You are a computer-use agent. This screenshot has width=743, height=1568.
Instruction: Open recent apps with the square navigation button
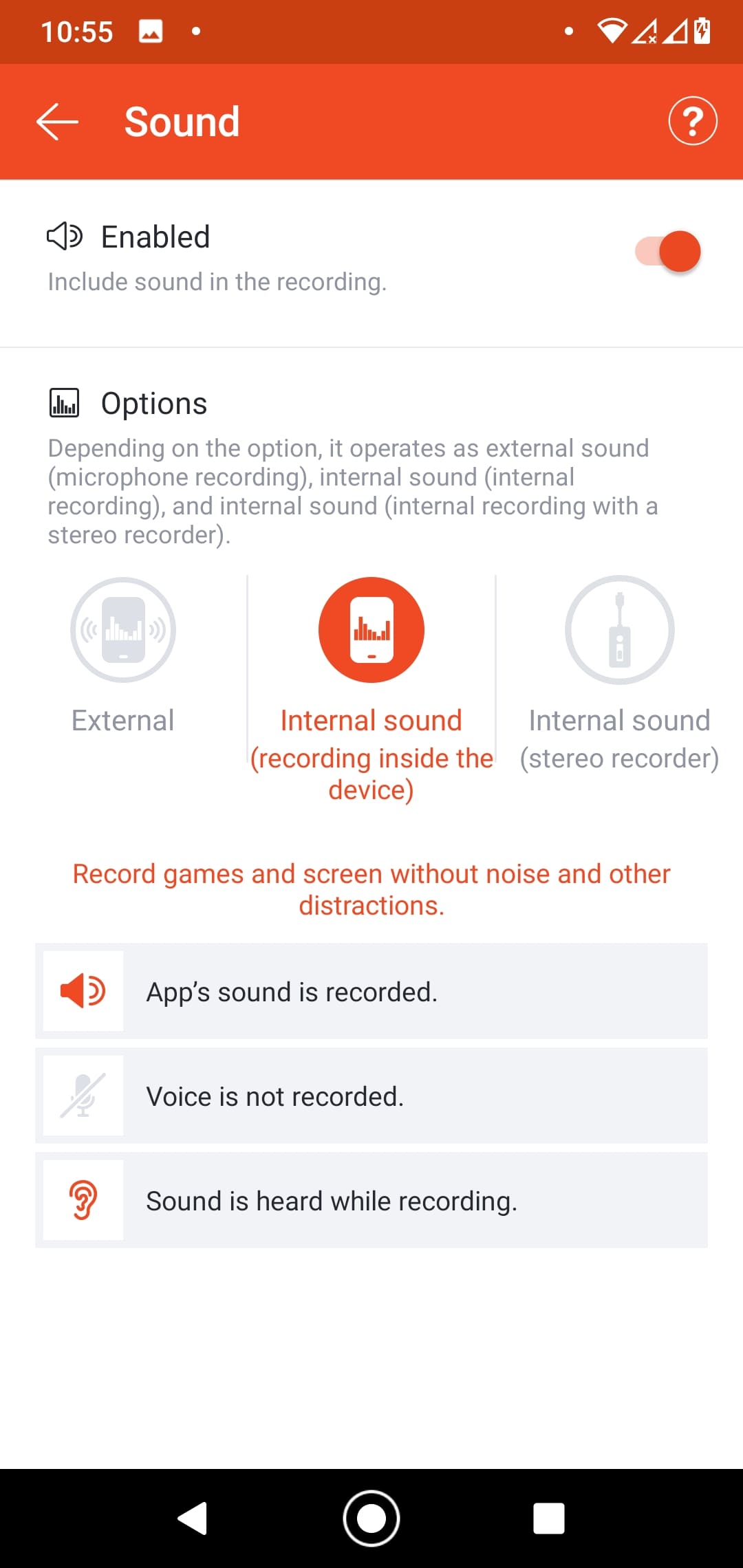pos(549,1518)
